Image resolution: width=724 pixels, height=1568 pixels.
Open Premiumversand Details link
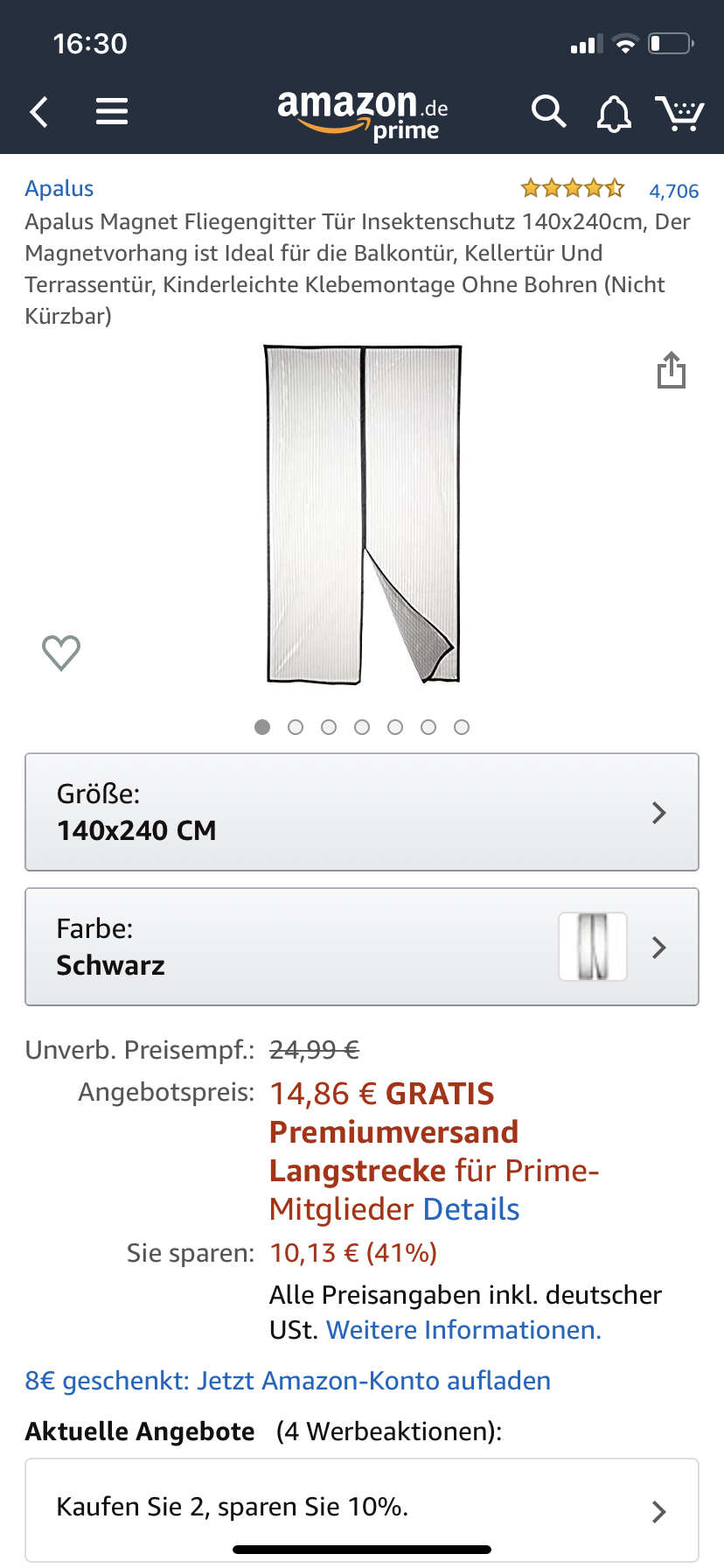[x=471, y=1209]
